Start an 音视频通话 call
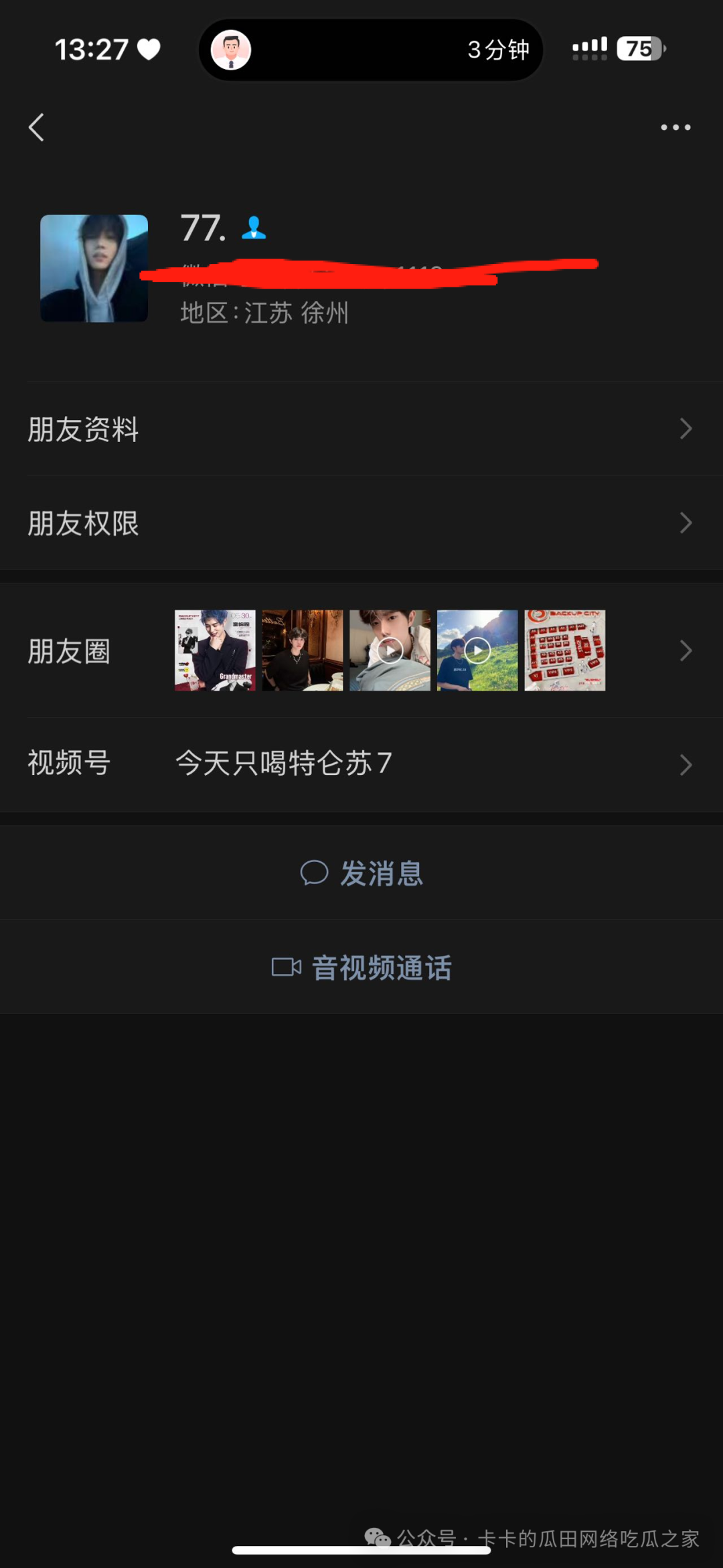The height and width of the screenshot is (1568, 723). (361, 968)
